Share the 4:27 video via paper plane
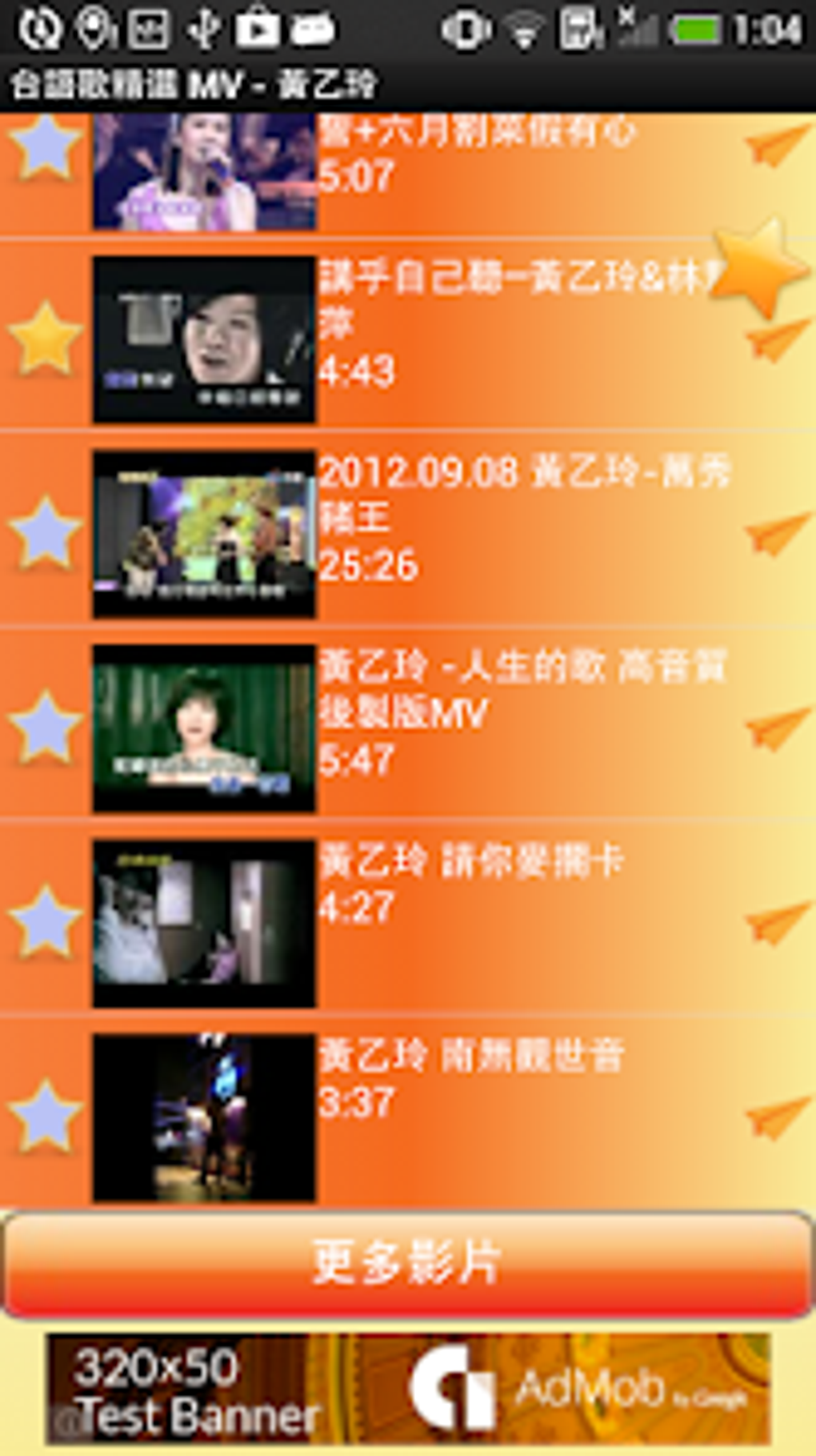Viewport: 816px width, 1456px height. (776, 923)
